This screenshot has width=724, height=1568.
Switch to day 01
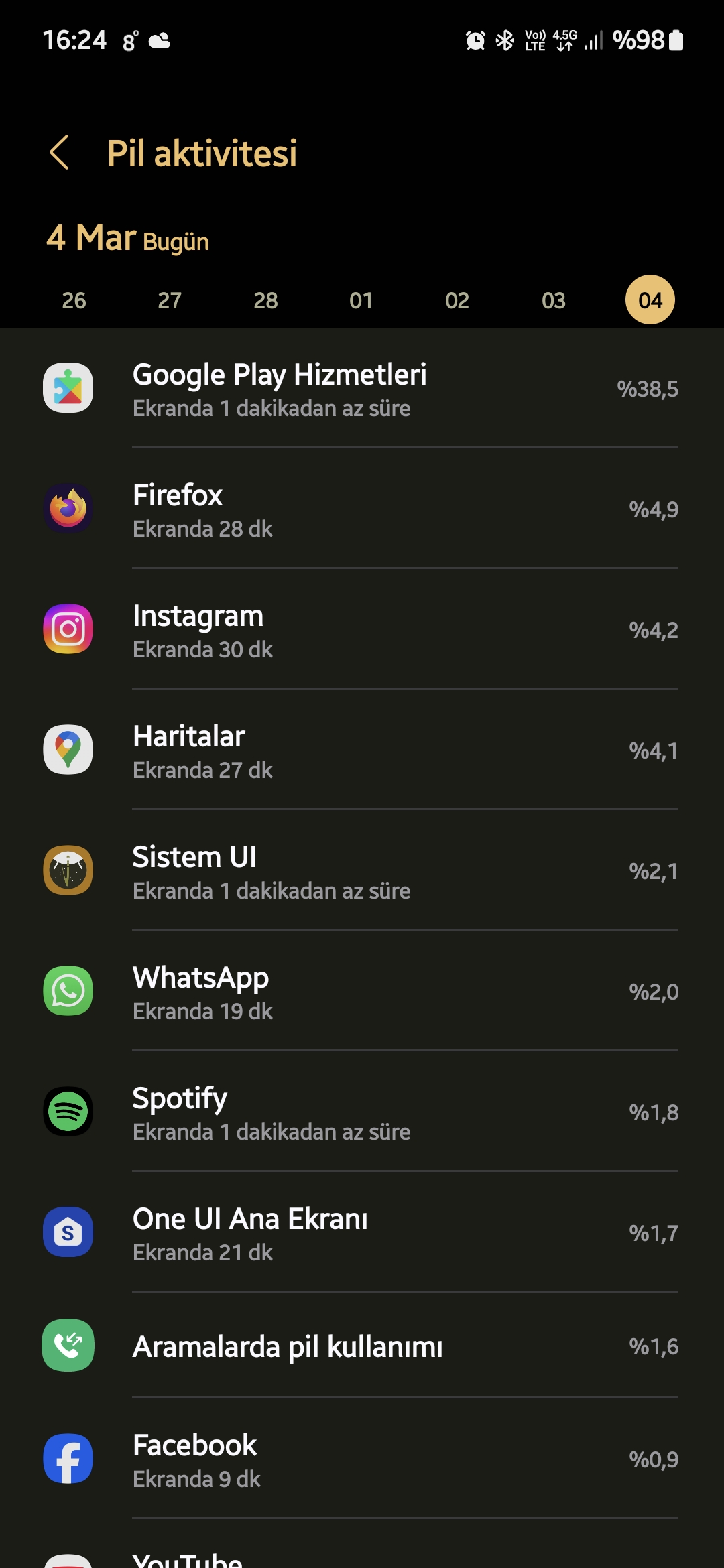click(361, 300)
